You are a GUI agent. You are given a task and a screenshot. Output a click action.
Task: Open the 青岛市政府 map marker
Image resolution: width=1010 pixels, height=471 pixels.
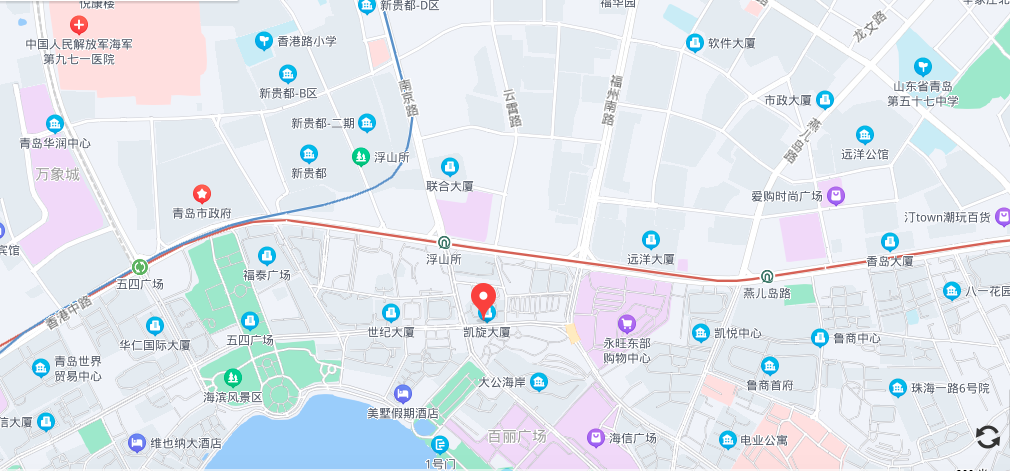[202, 192]
